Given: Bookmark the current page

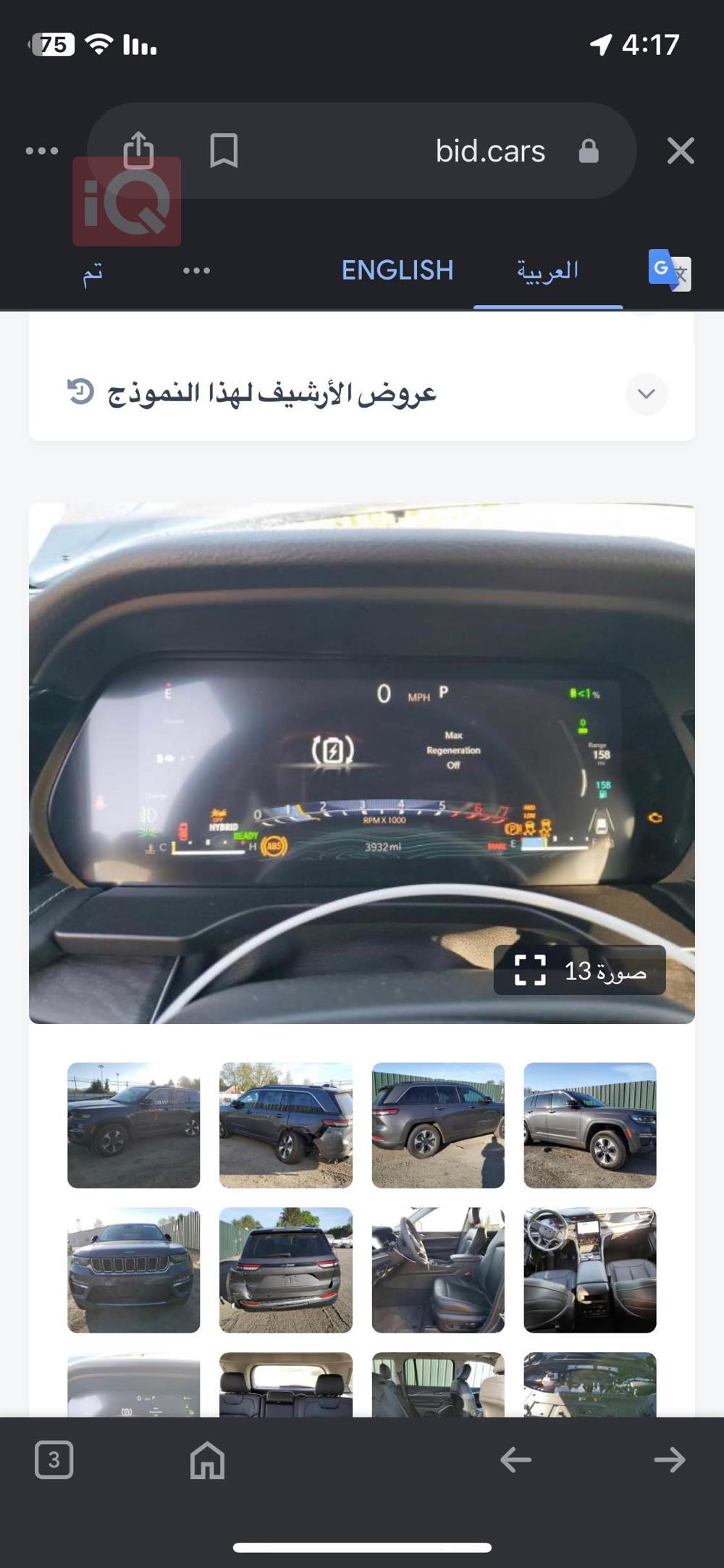Looking at the screenshot, I should (x=224, y=151).
